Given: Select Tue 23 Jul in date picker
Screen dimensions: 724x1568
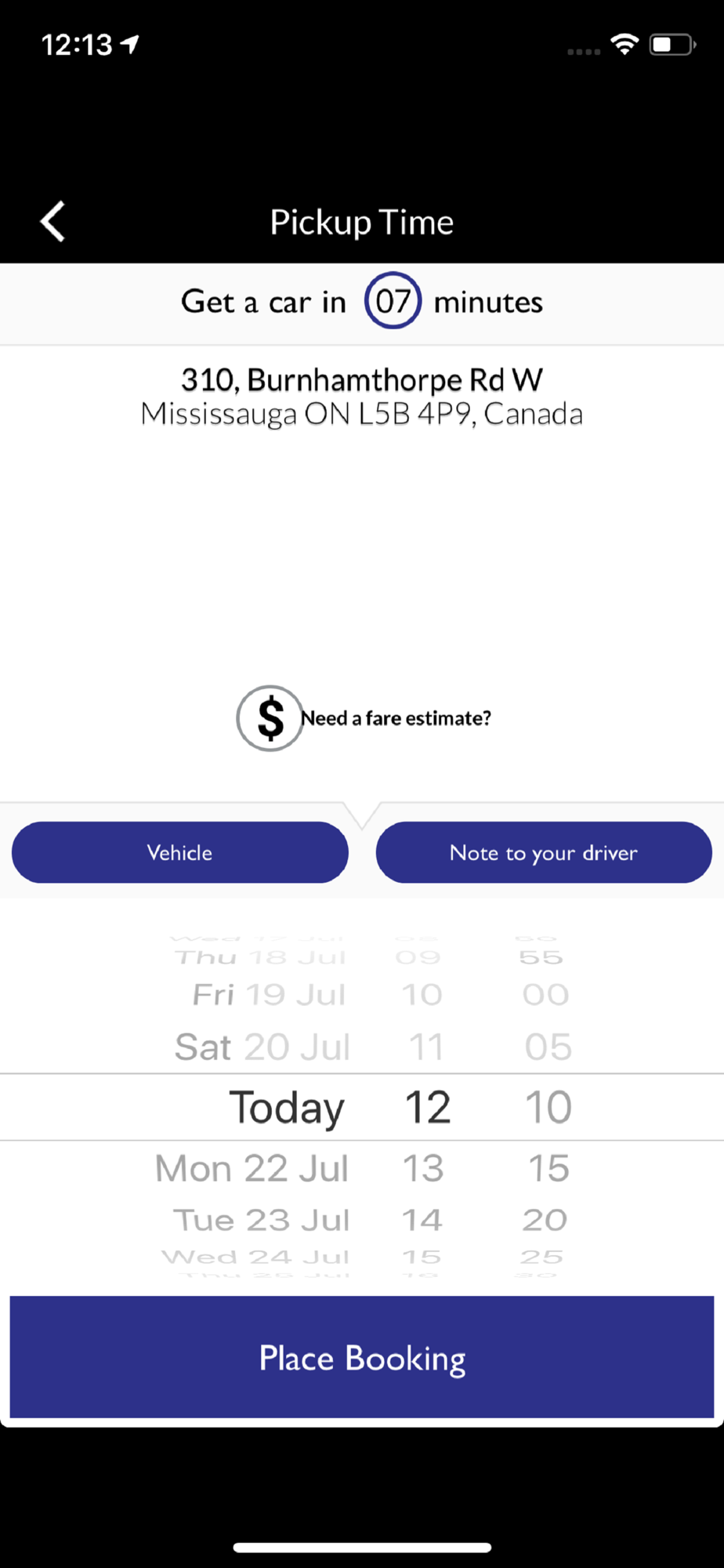Looking at the screenshot, I should pos(262,1220).
